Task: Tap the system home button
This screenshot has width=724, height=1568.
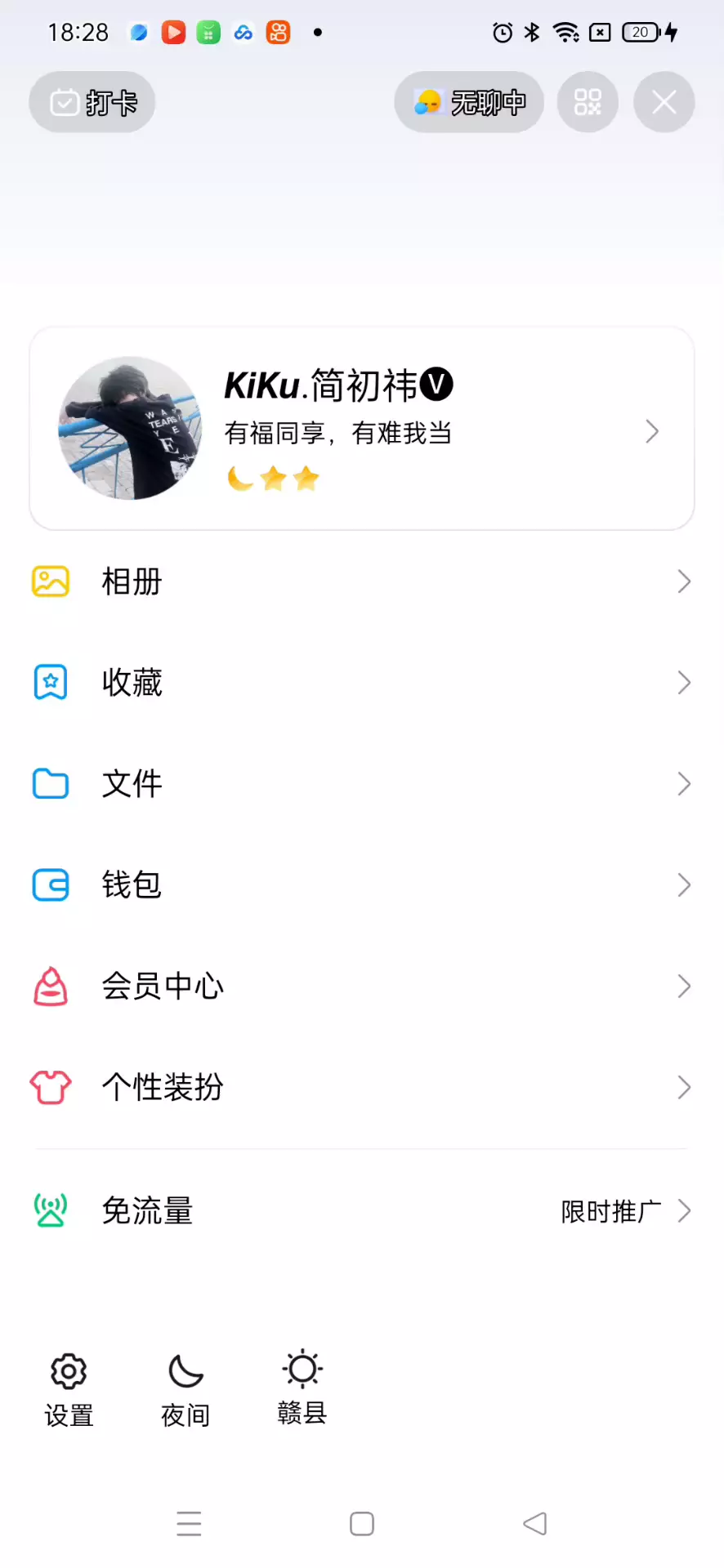Action: tap(362, 1524)
